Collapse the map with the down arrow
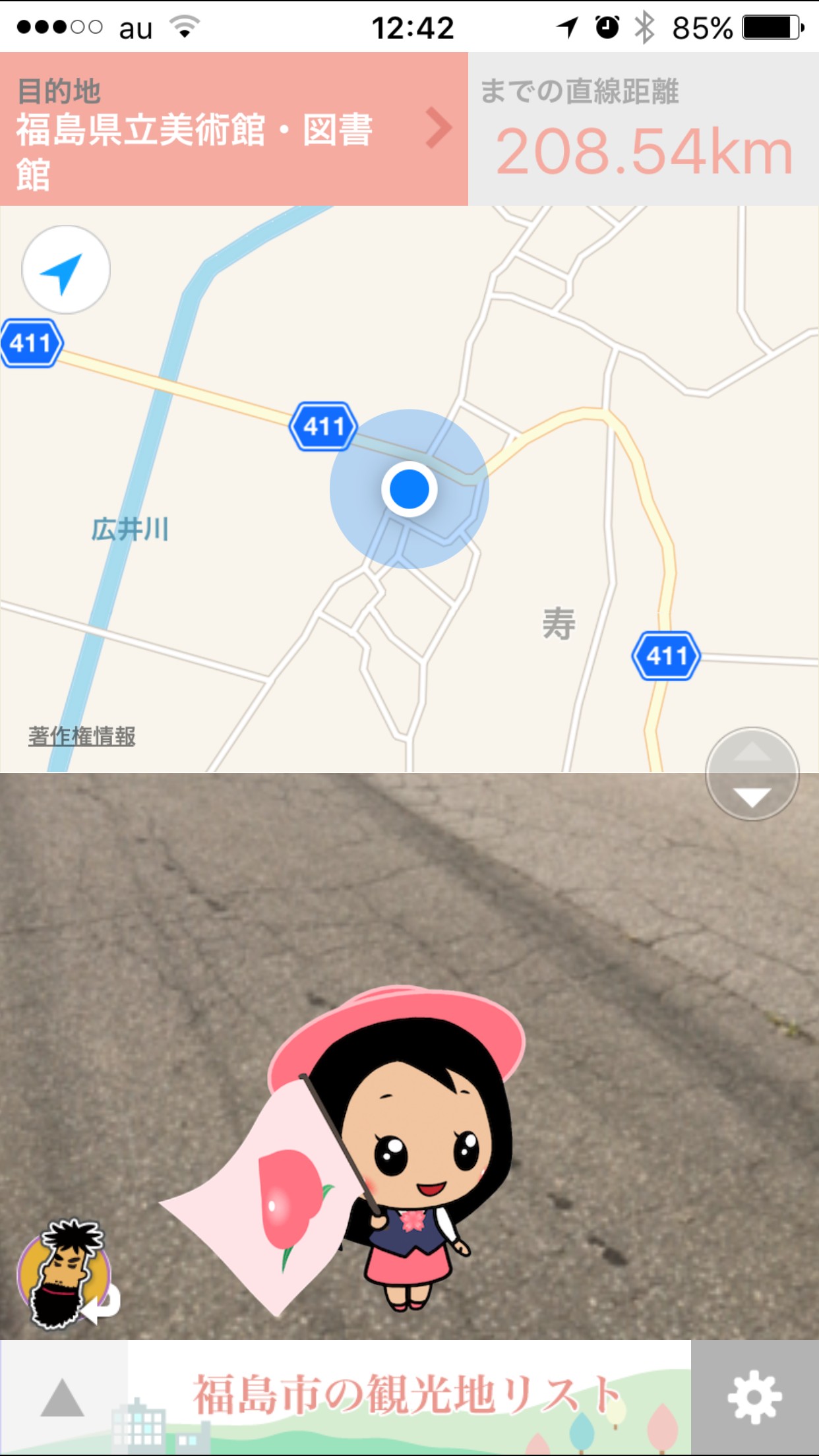Image resolution: width=819 pixels, height=1456 pixels. [x=752, y=798]
